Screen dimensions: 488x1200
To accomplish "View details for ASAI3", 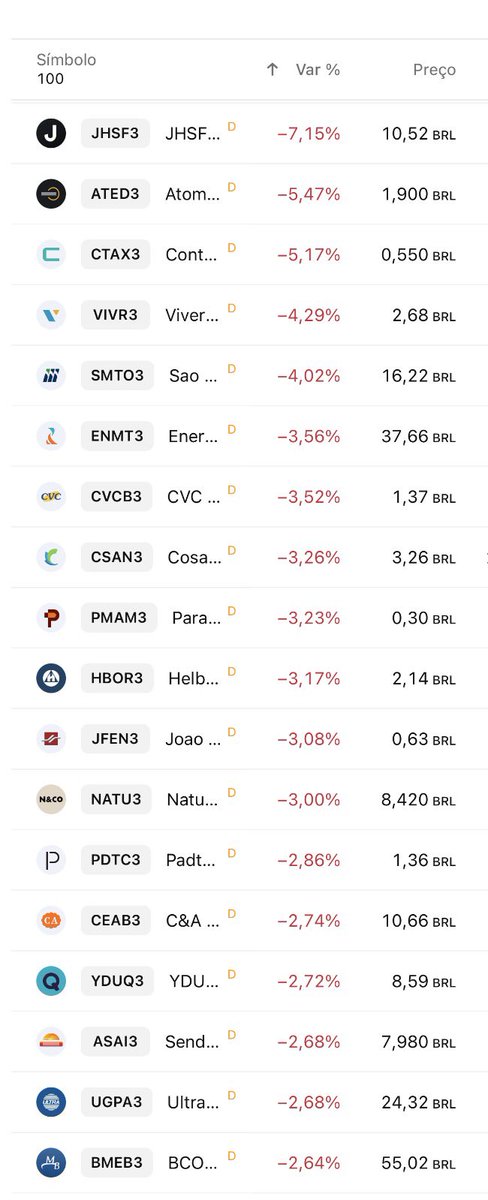I will pyautogui.click(x=244, y=1041).
